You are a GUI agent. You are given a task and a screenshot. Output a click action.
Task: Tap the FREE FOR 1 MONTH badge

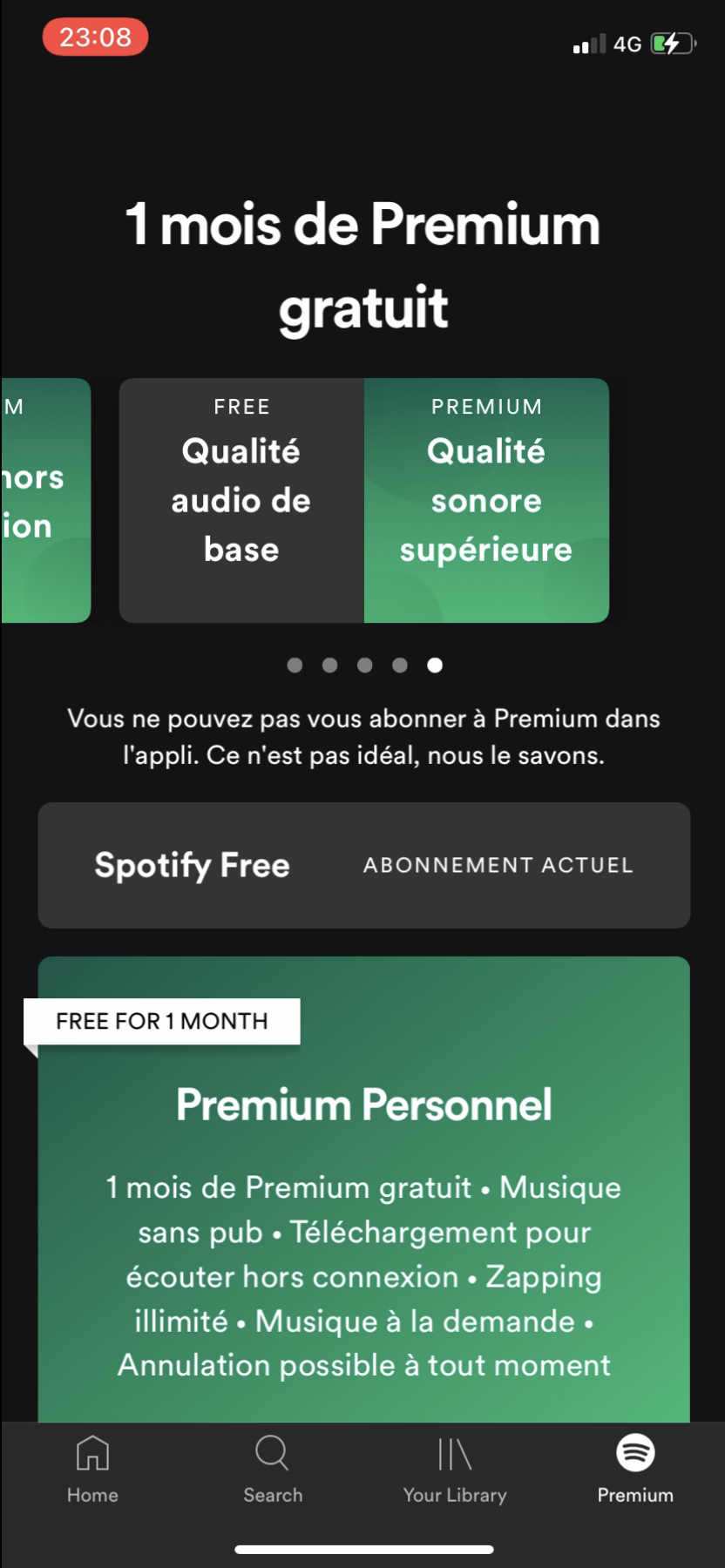(x=162, y=1020)
